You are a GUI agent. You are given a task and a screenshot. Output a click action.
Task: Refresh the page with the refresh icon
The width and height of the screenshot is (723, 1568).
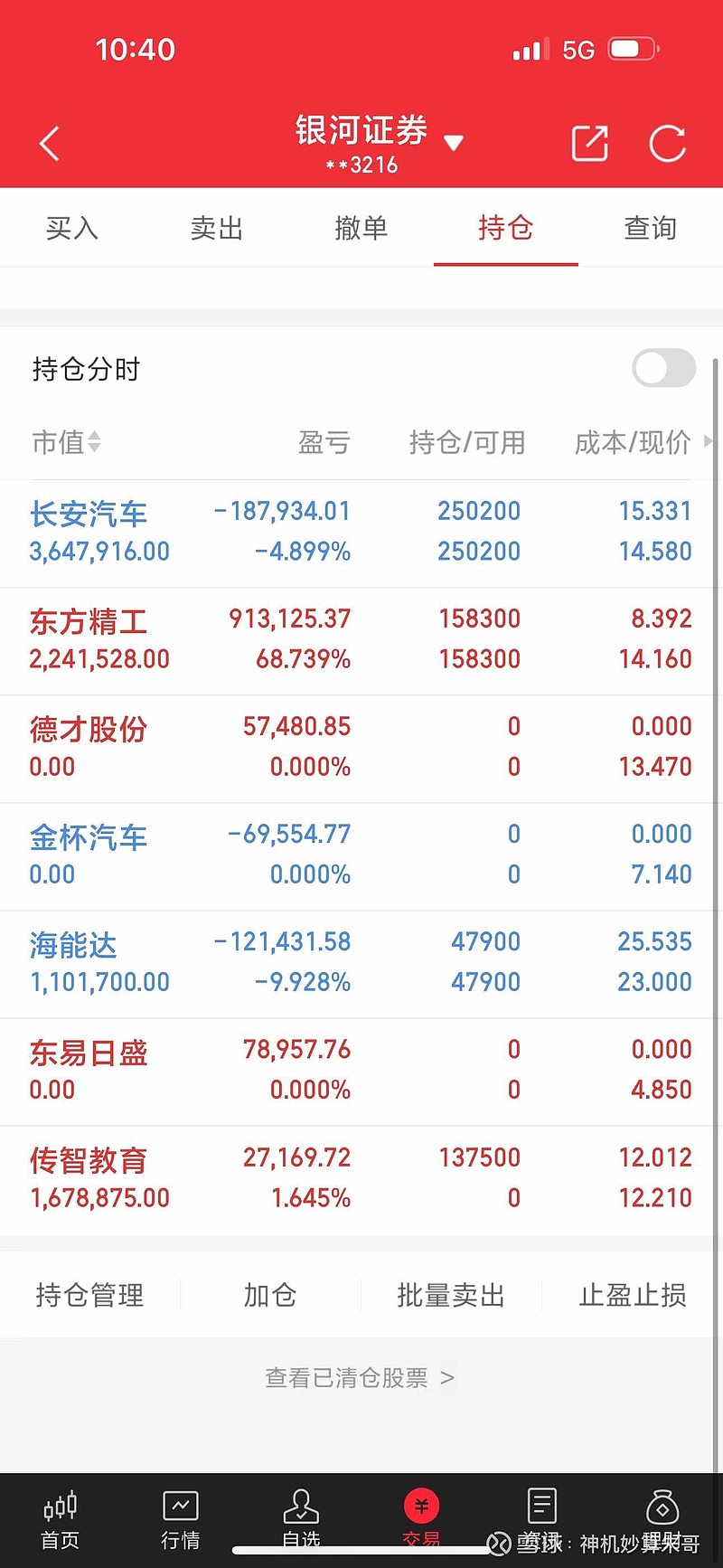pyautogui.click(x=669, y=143)
